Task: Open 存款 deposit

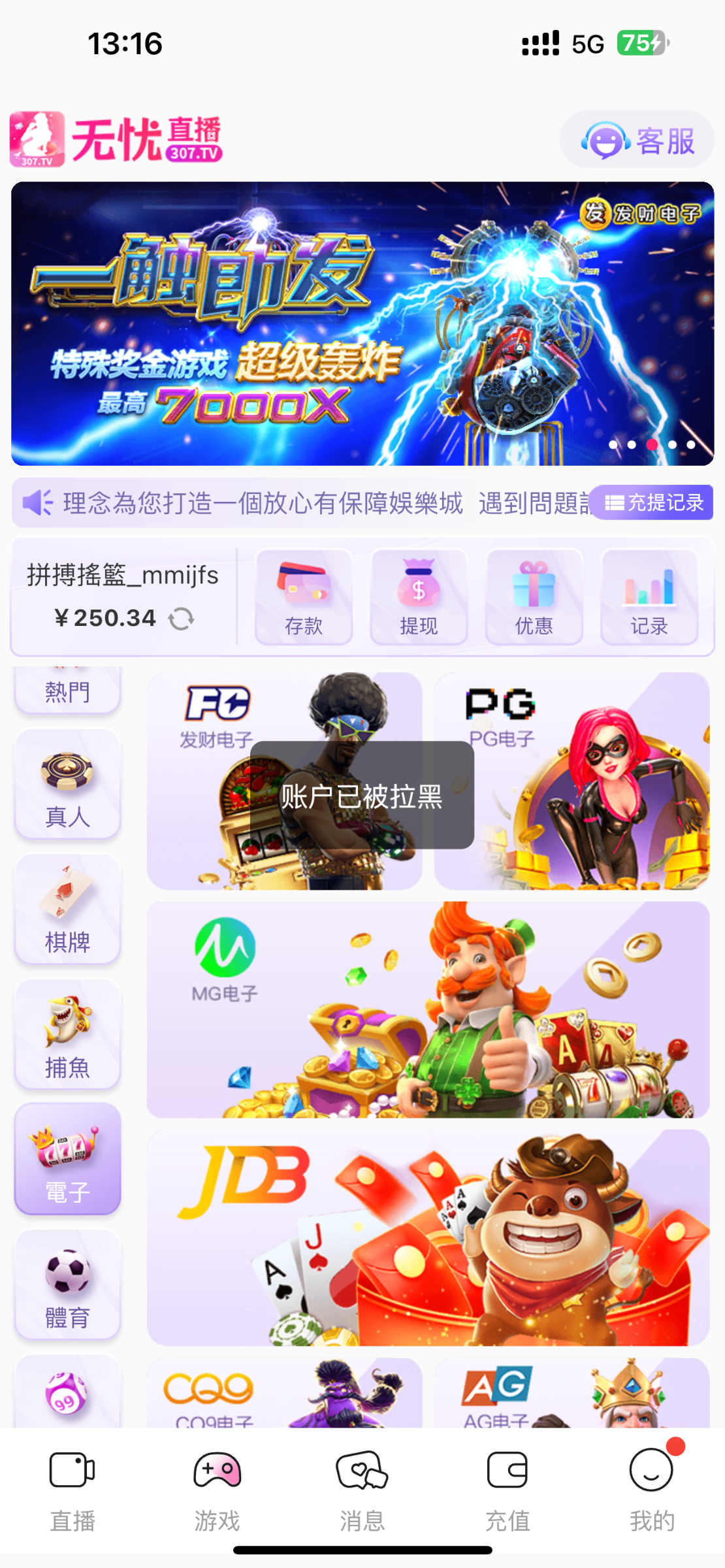Action: pos(304,597)
